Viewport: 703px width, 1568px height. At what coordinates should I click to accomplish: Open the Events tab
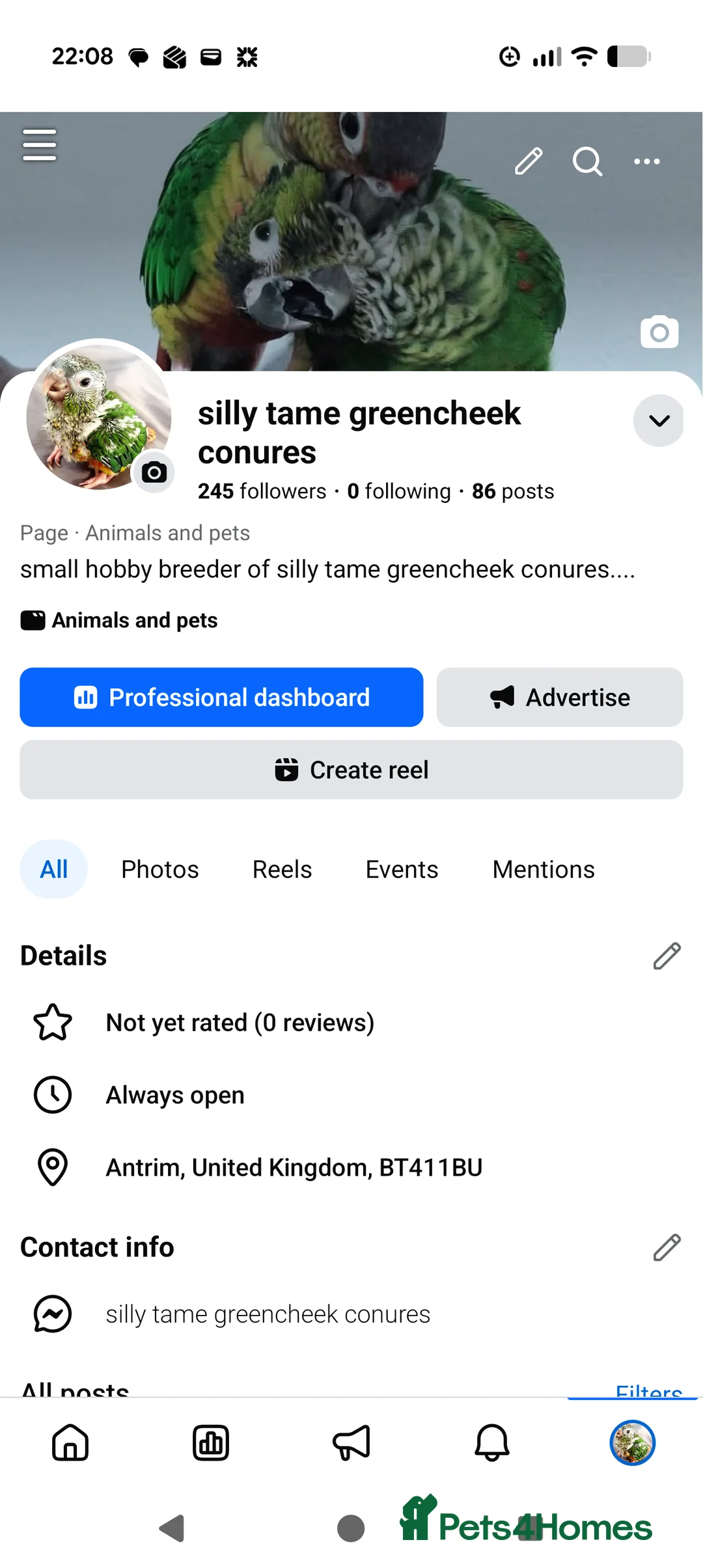[401, 869]
